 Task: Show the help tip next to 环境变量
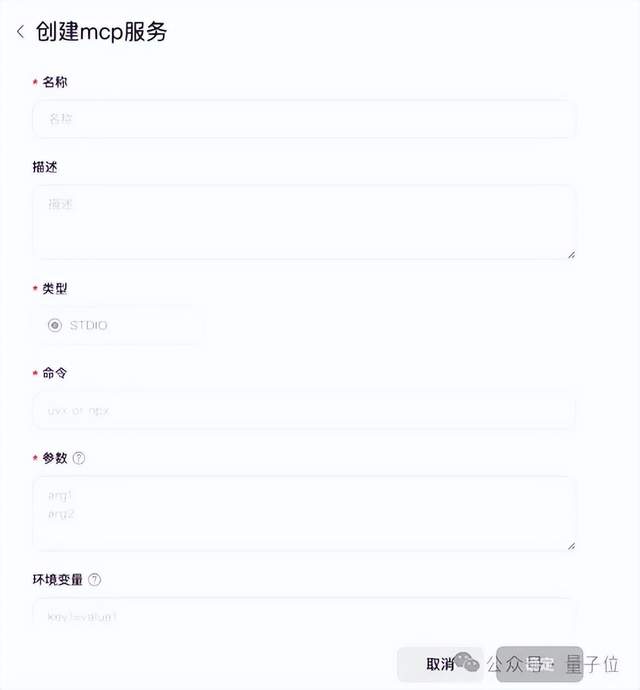[x=95, y=579]
